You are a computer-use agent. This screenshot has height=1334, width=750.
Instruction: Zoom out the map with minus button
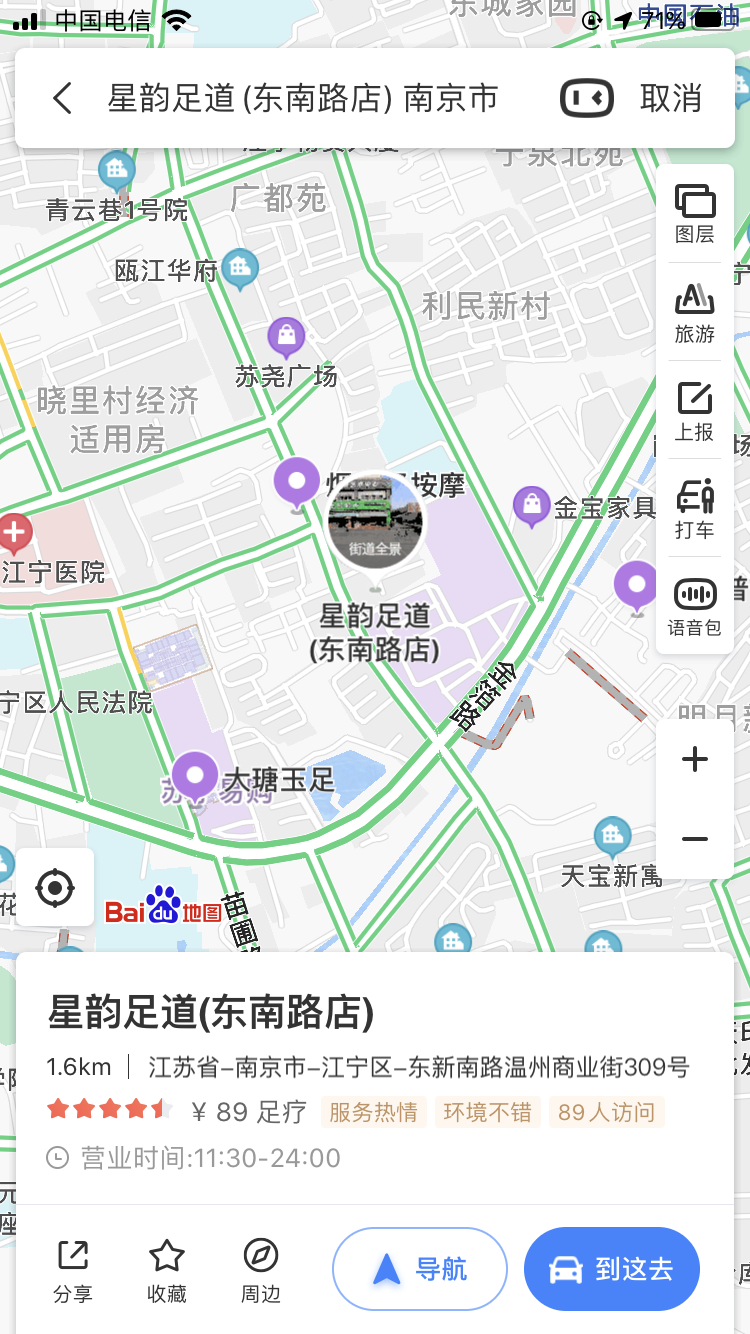point(694,838)
